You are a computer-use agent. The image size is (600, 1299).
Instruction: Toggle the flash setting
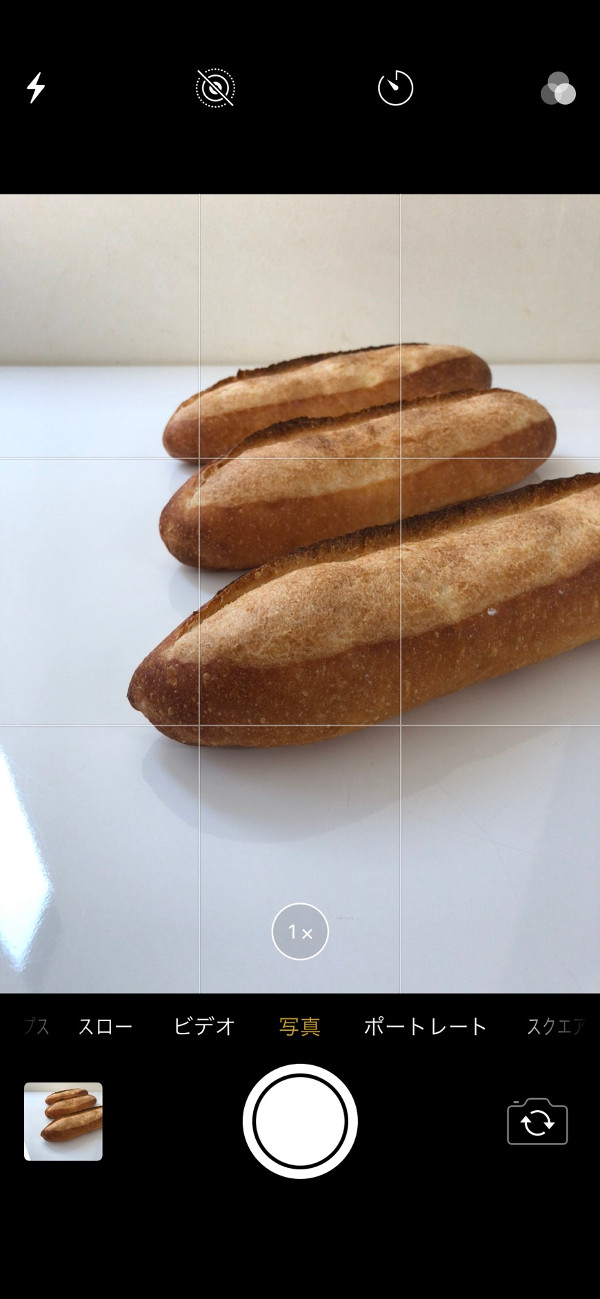(36, 88)
